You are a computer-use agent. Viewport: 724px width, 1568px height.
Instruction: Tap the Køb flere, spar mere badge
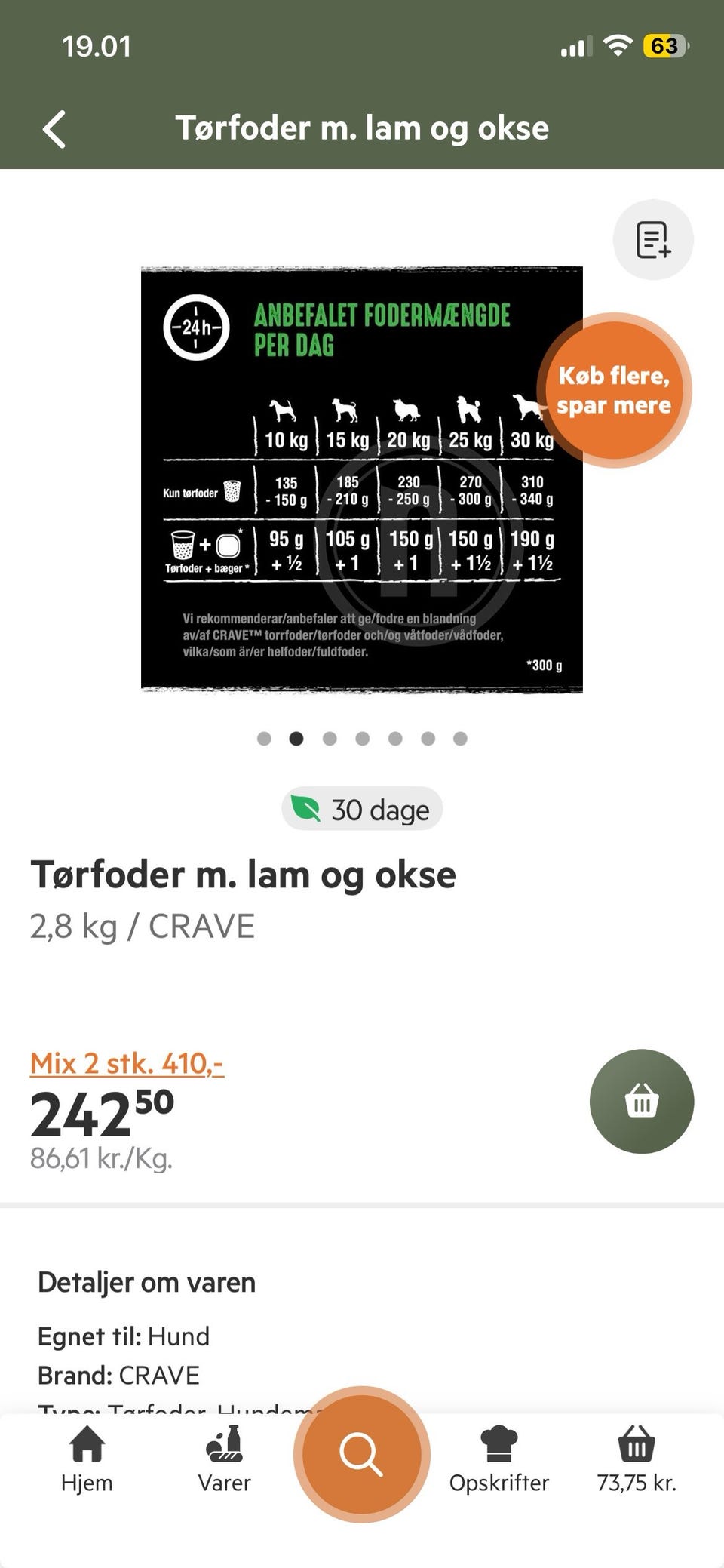[614, 390]
